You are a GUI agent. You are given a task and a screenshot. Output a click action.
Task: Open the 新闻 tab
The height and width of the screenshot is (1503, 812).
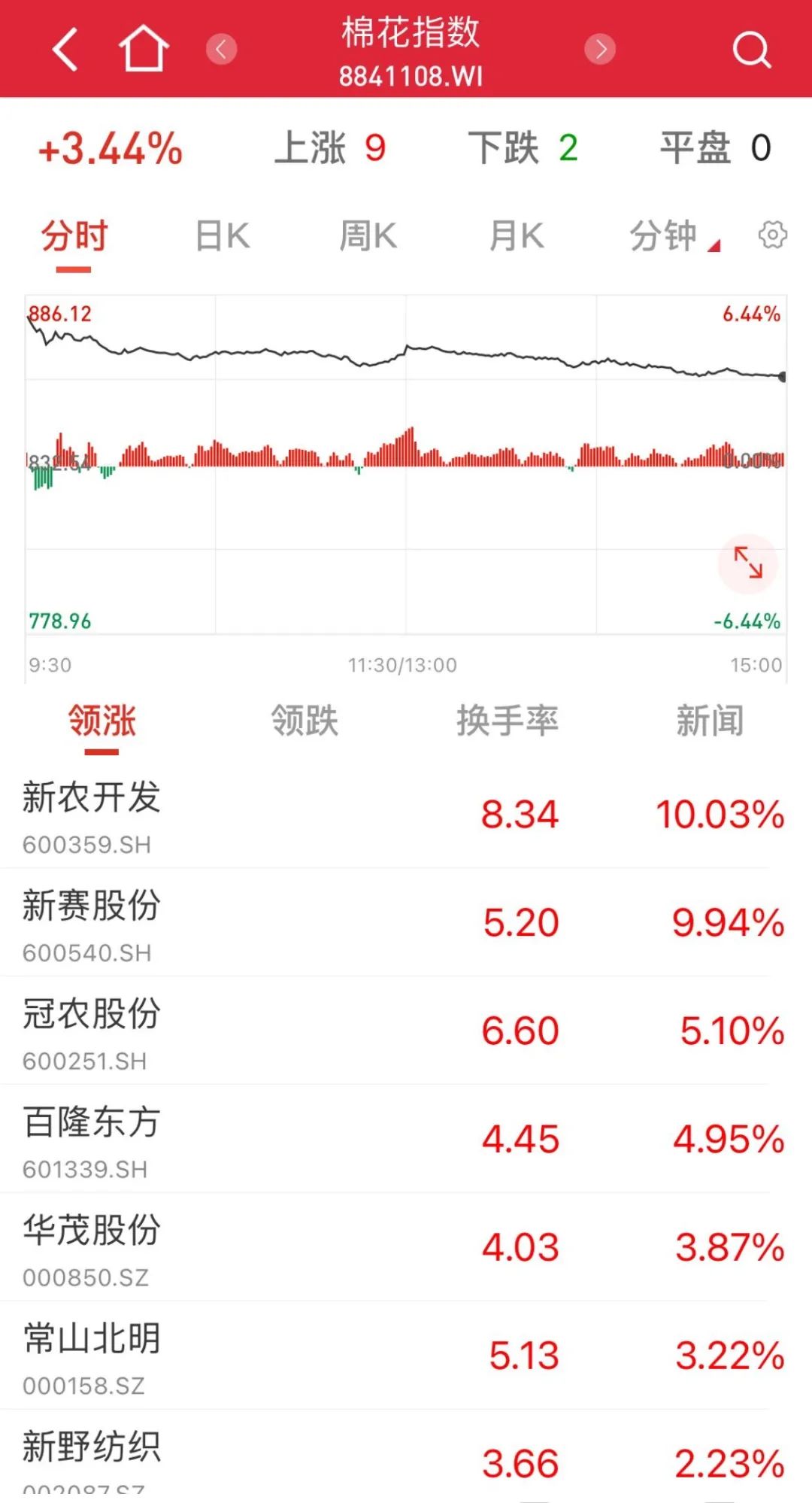(710, 721)
